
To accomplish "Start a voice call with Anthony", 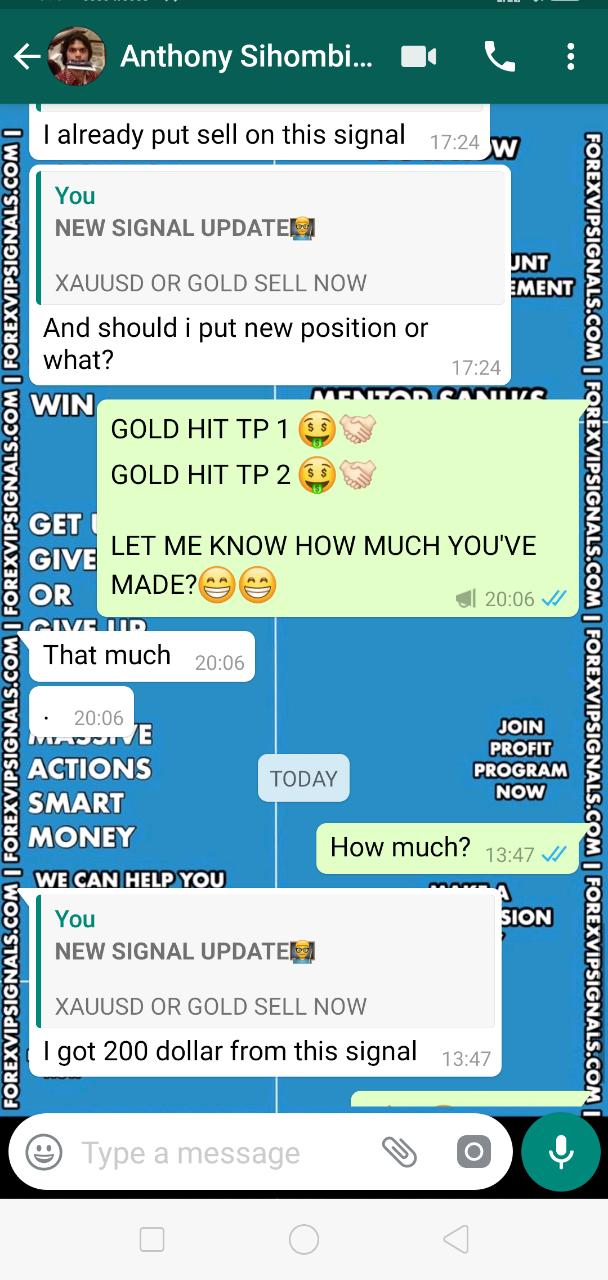I will click(x=499, y=57).
